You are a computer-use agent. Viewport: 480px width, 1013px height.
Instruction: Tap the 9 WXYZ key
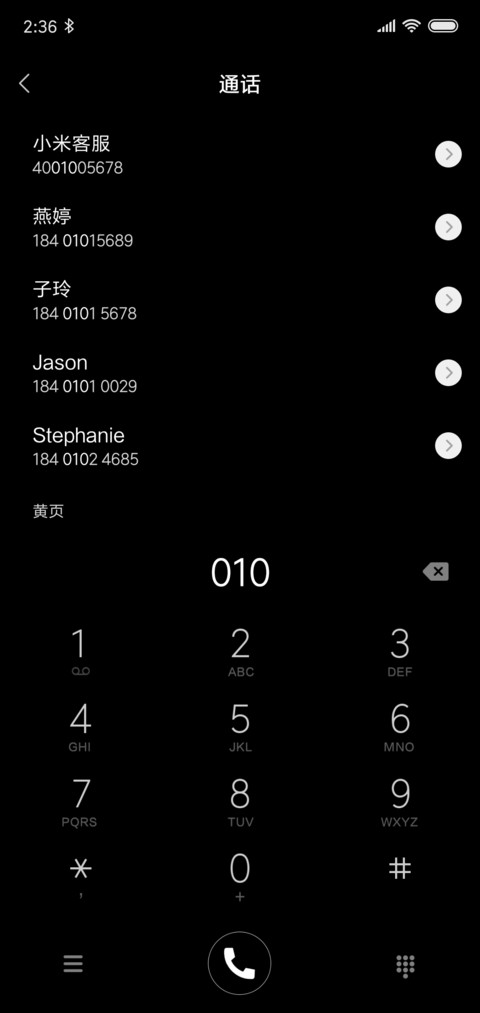[400, 802]
